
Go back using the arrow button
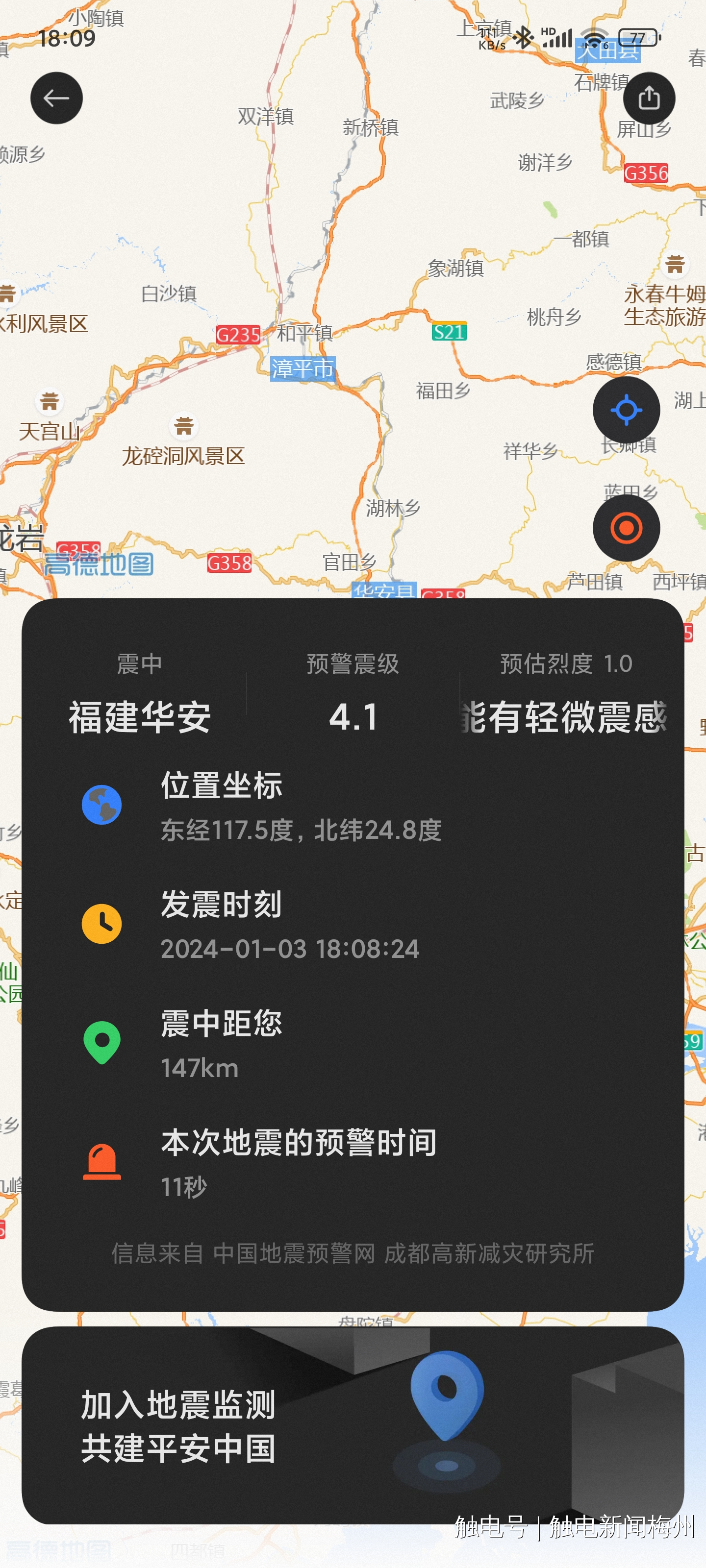tap(57, 98)
